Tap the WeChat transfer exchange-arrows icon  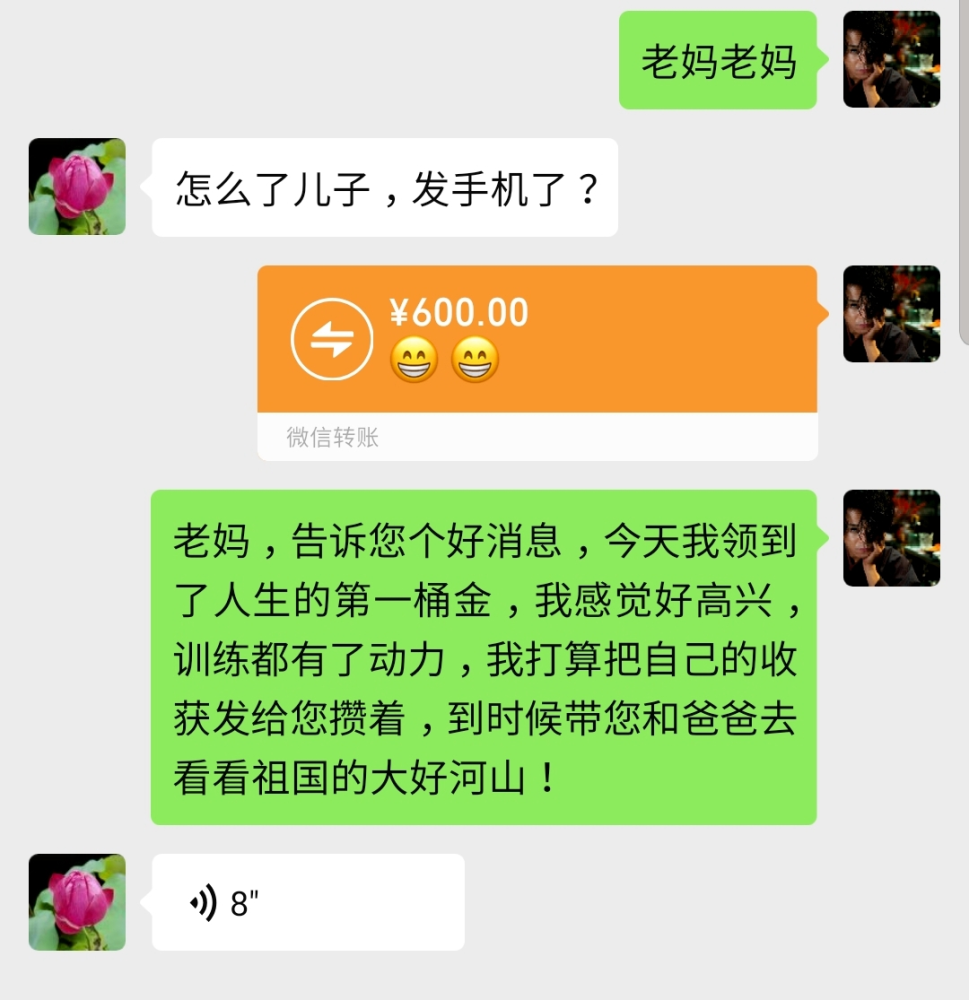[330, 340]
